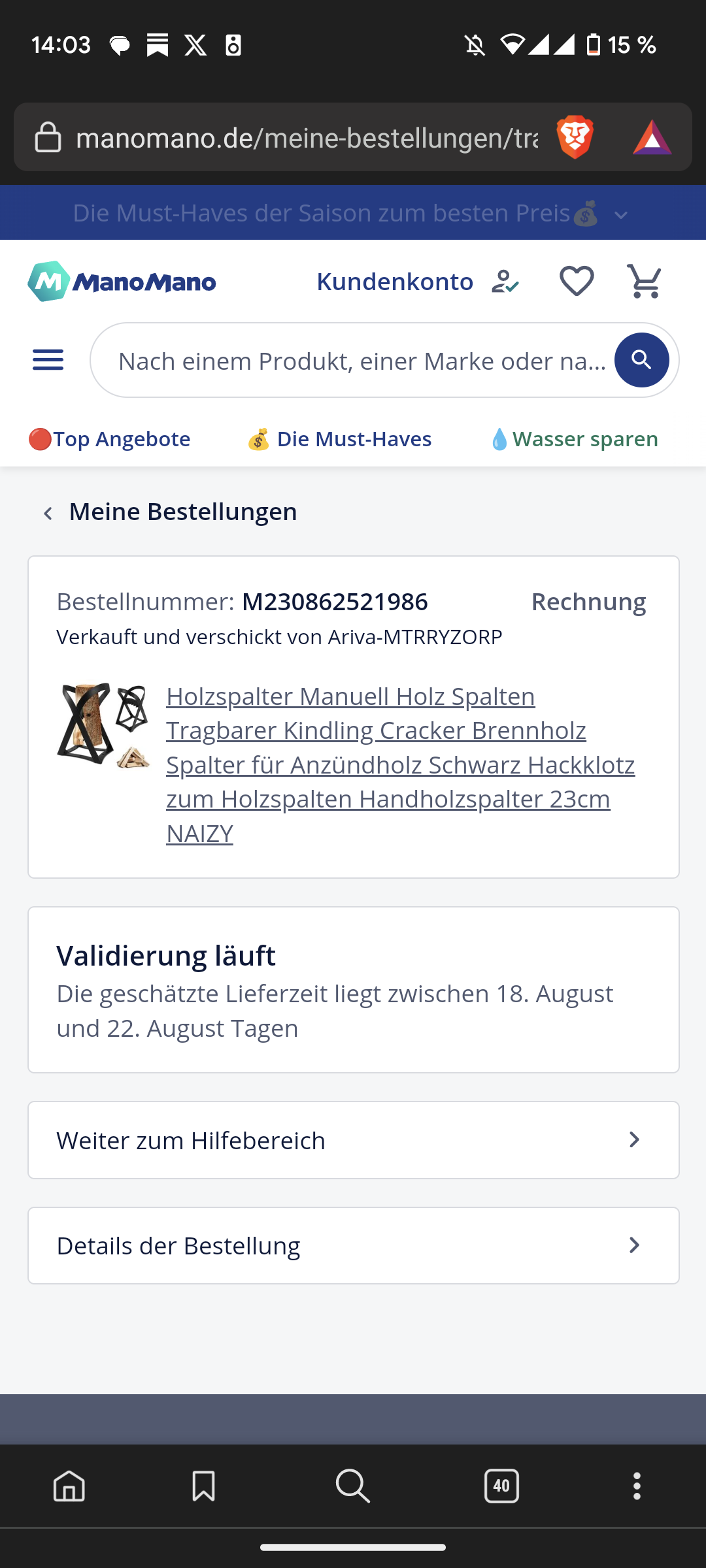Image resolution: width=706 pixels, height=1568 pixels.
Task: Open the browser tab switcher
Action: click(x=501, y=1486)
